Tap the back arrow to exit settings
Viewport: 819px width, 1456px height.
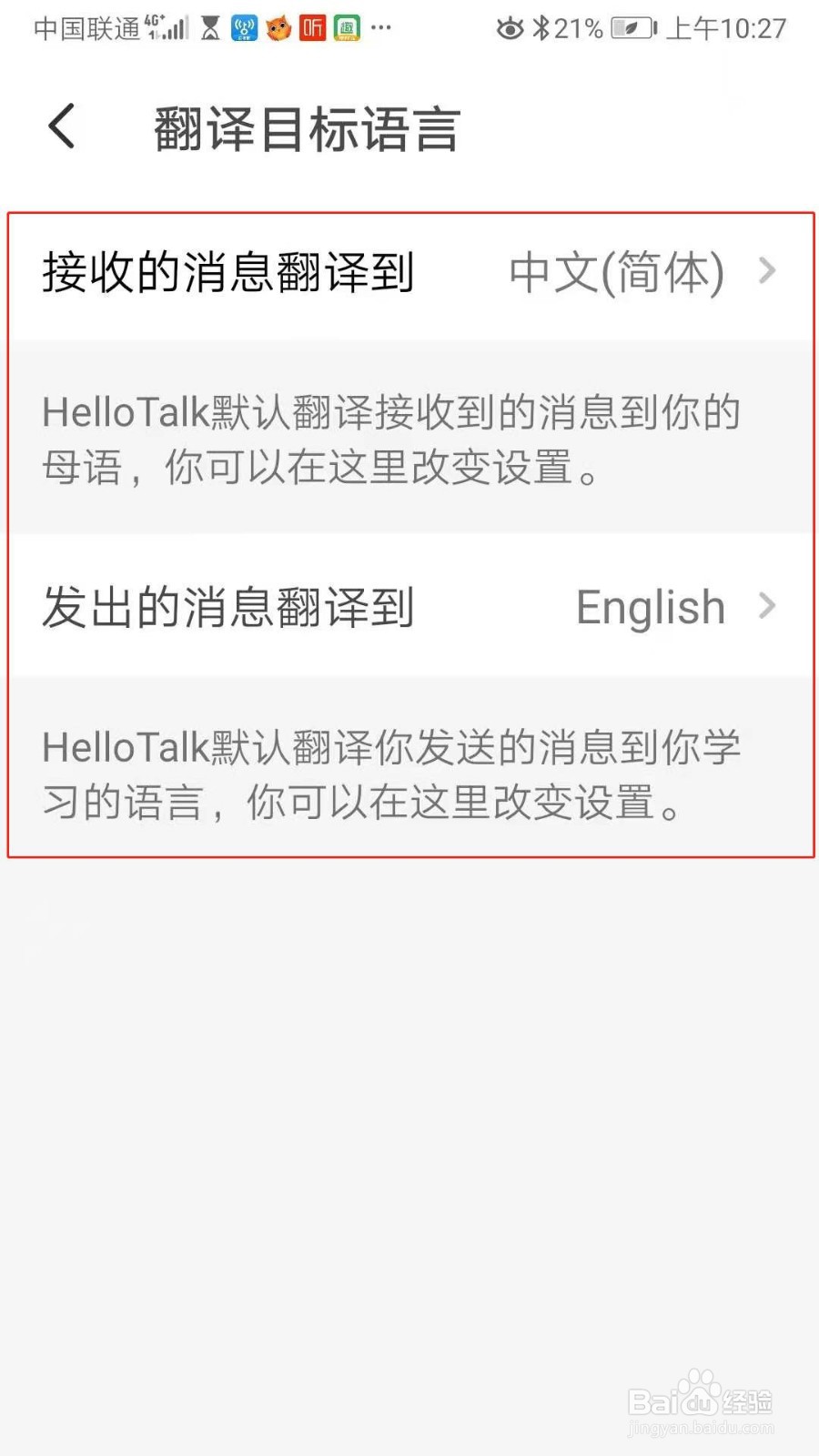[x=62, y=126]
